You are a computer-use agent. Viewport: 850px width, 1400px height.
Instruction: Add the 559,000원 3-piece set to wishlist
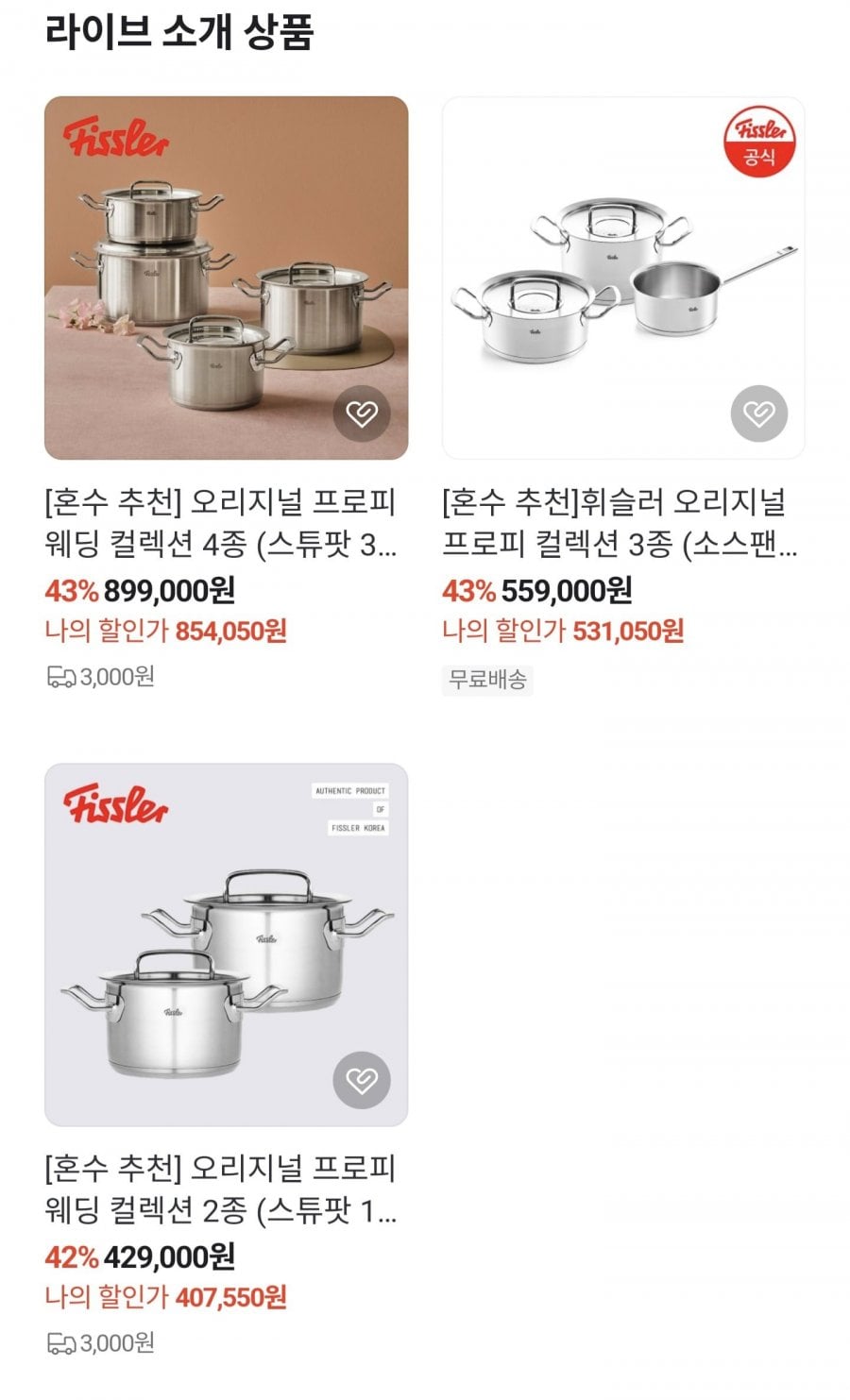[759, 413]
